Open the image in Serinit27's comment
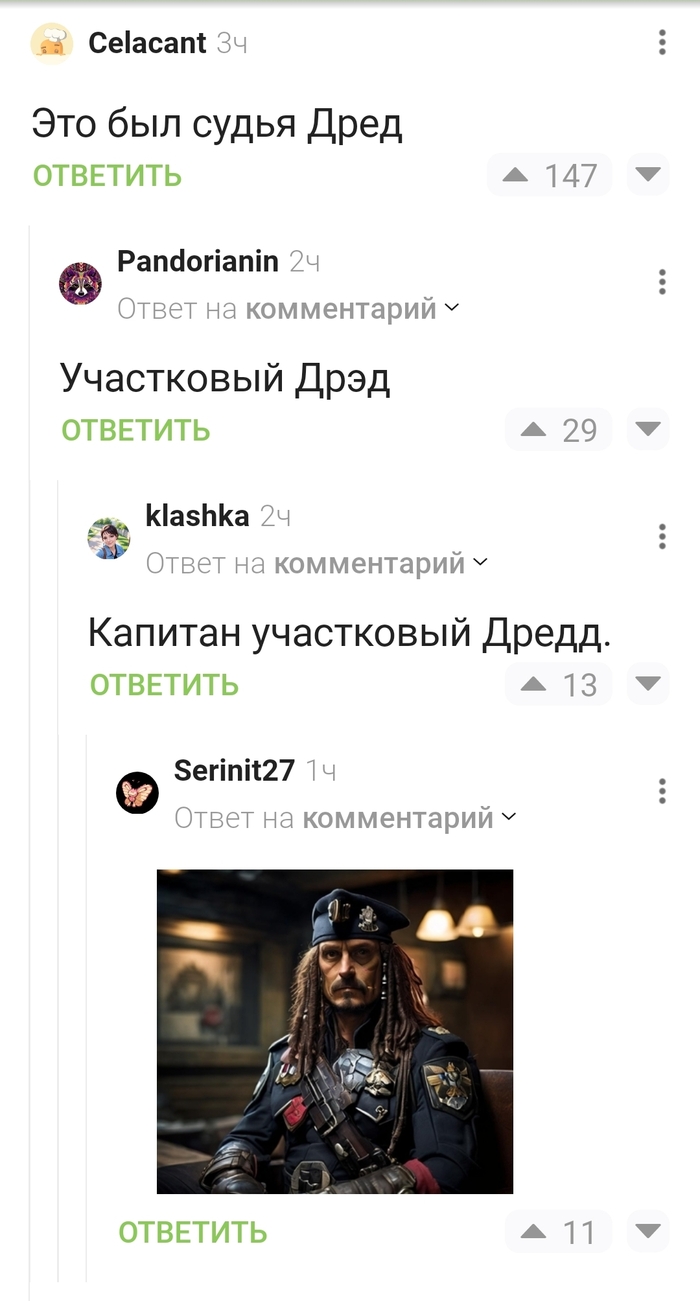The height and width of the screenshot is (1301, 700). (335, 1031)
